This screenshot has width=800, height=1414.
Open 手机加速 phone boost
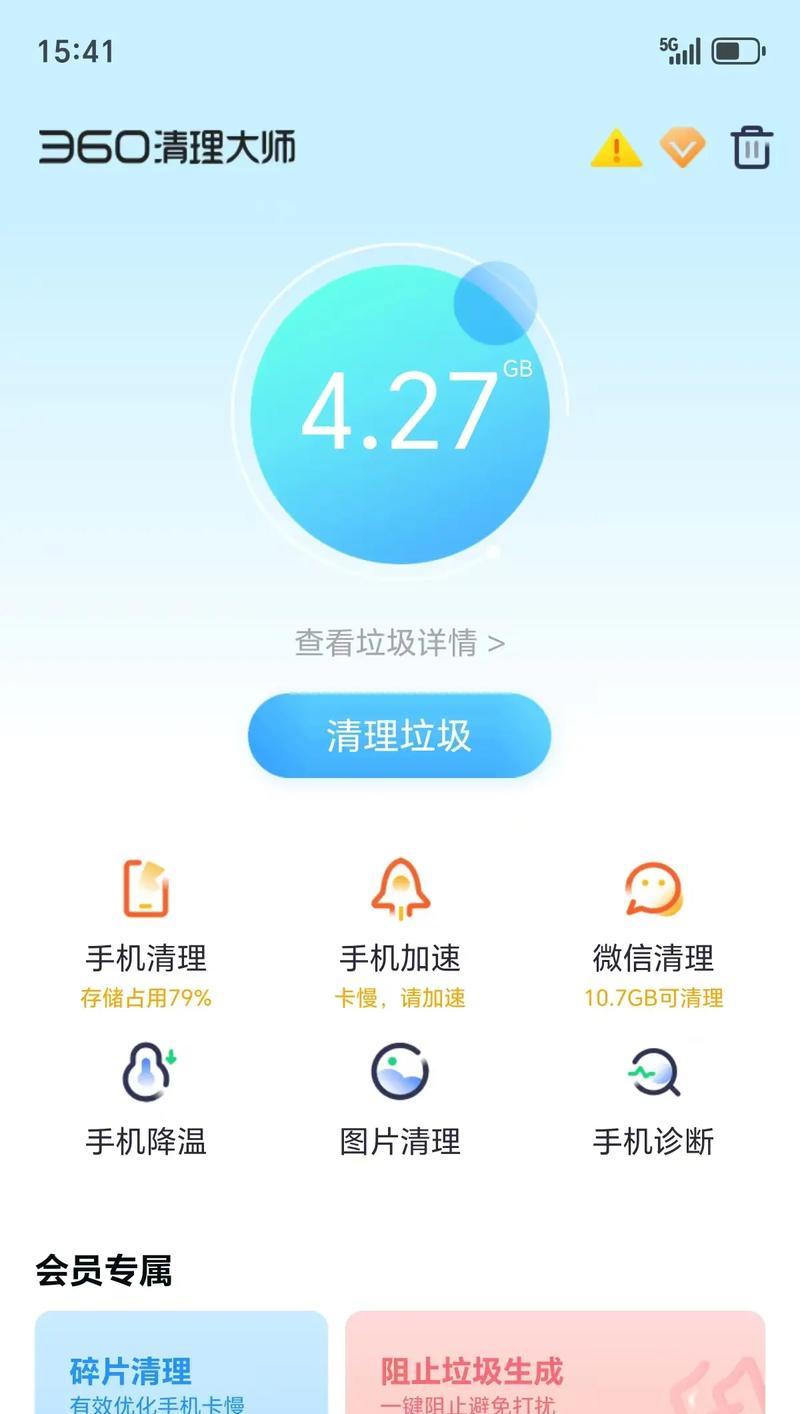[x=400, y=932]
